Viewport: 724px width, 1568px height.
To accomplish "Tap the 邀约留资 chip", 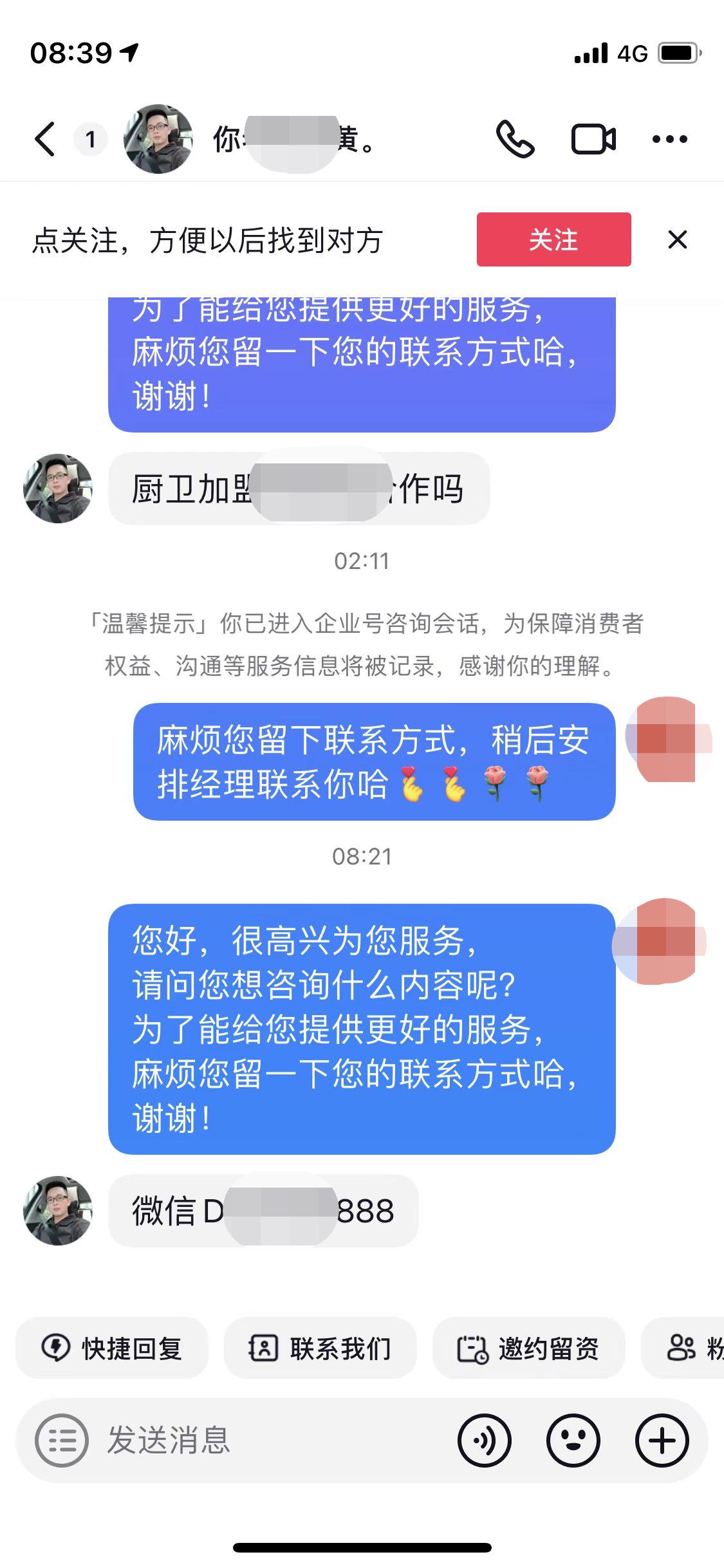I will click(x=529, y=1348).
